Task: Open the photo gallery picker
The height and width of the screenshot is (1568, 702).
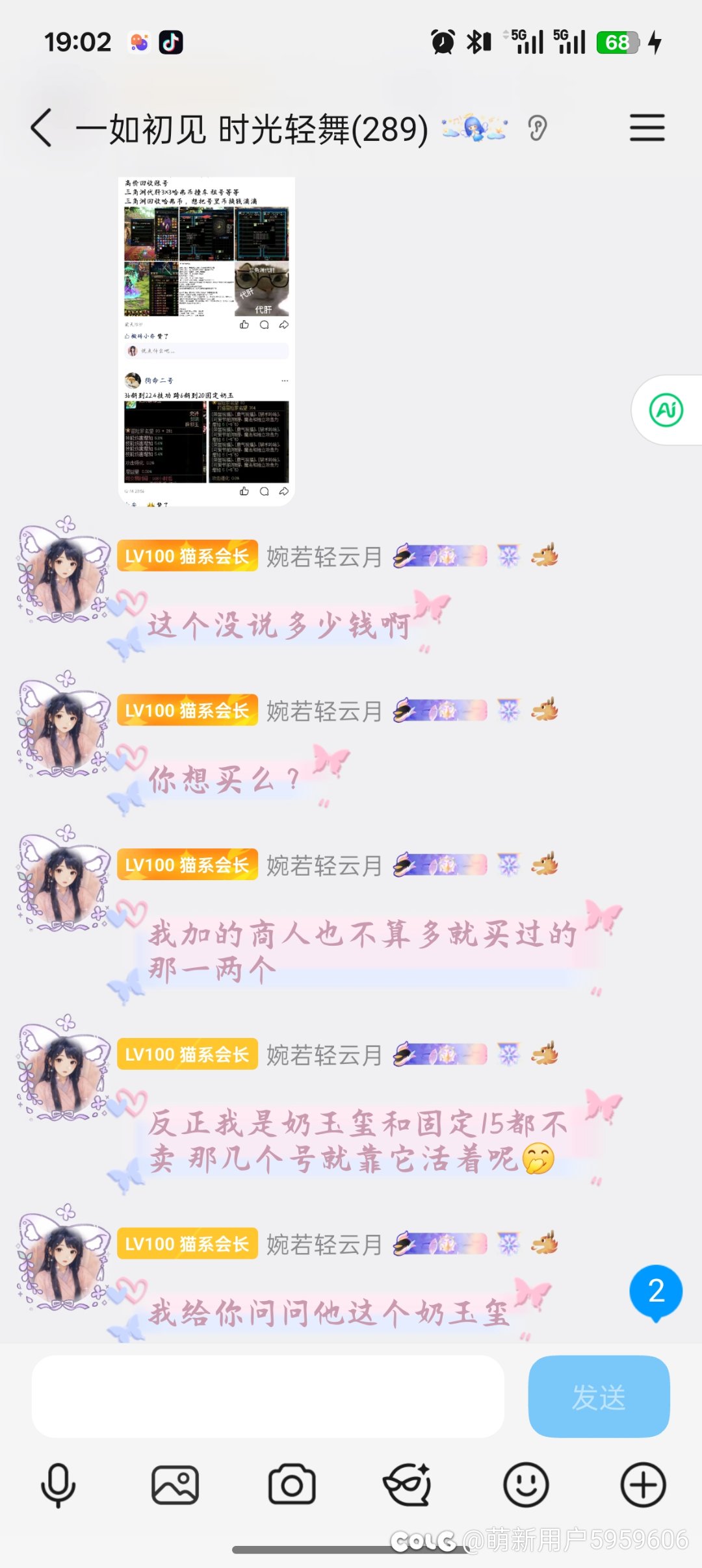Action: point(175,1485)
